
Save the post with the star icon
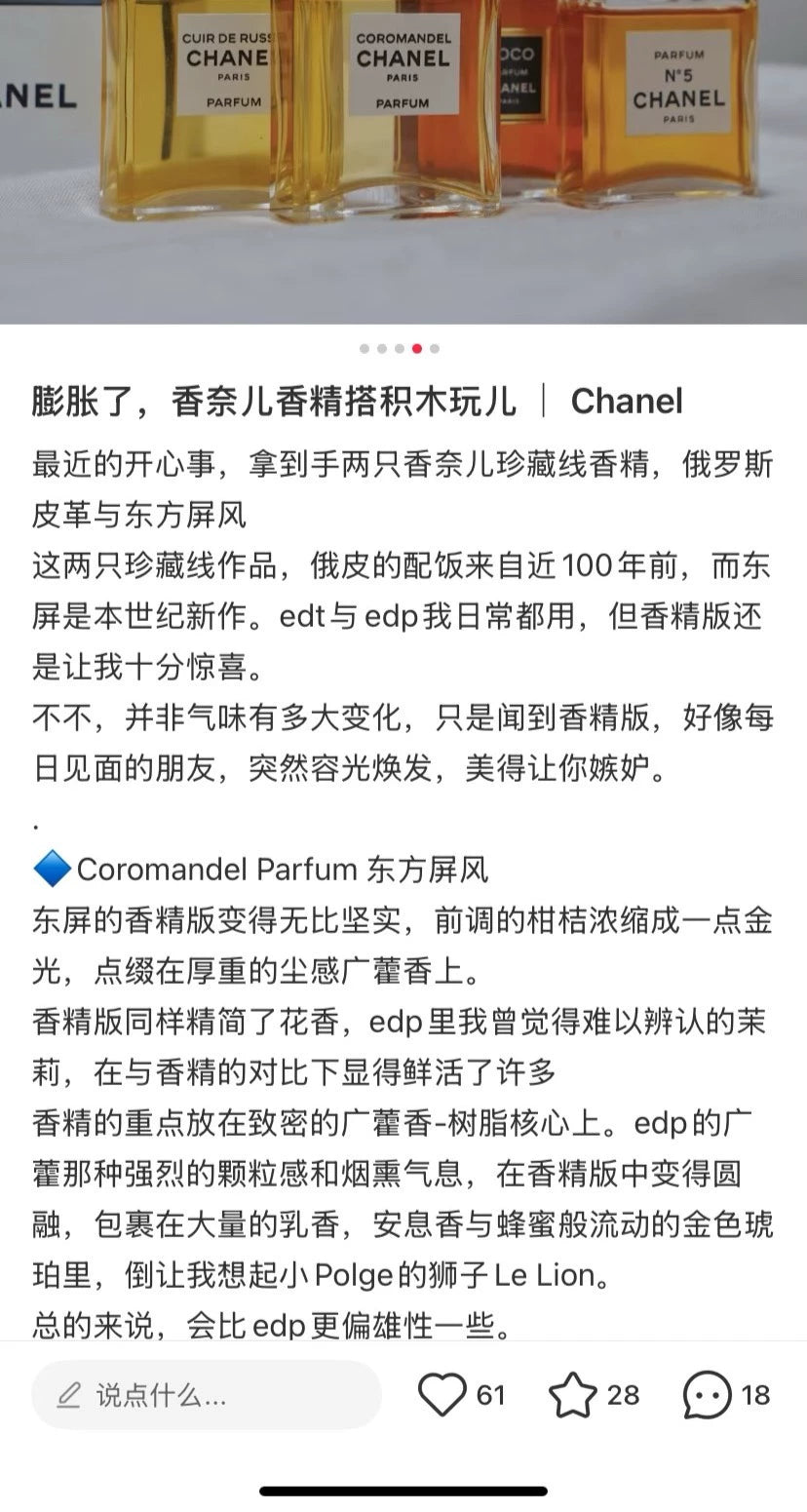573,1395
